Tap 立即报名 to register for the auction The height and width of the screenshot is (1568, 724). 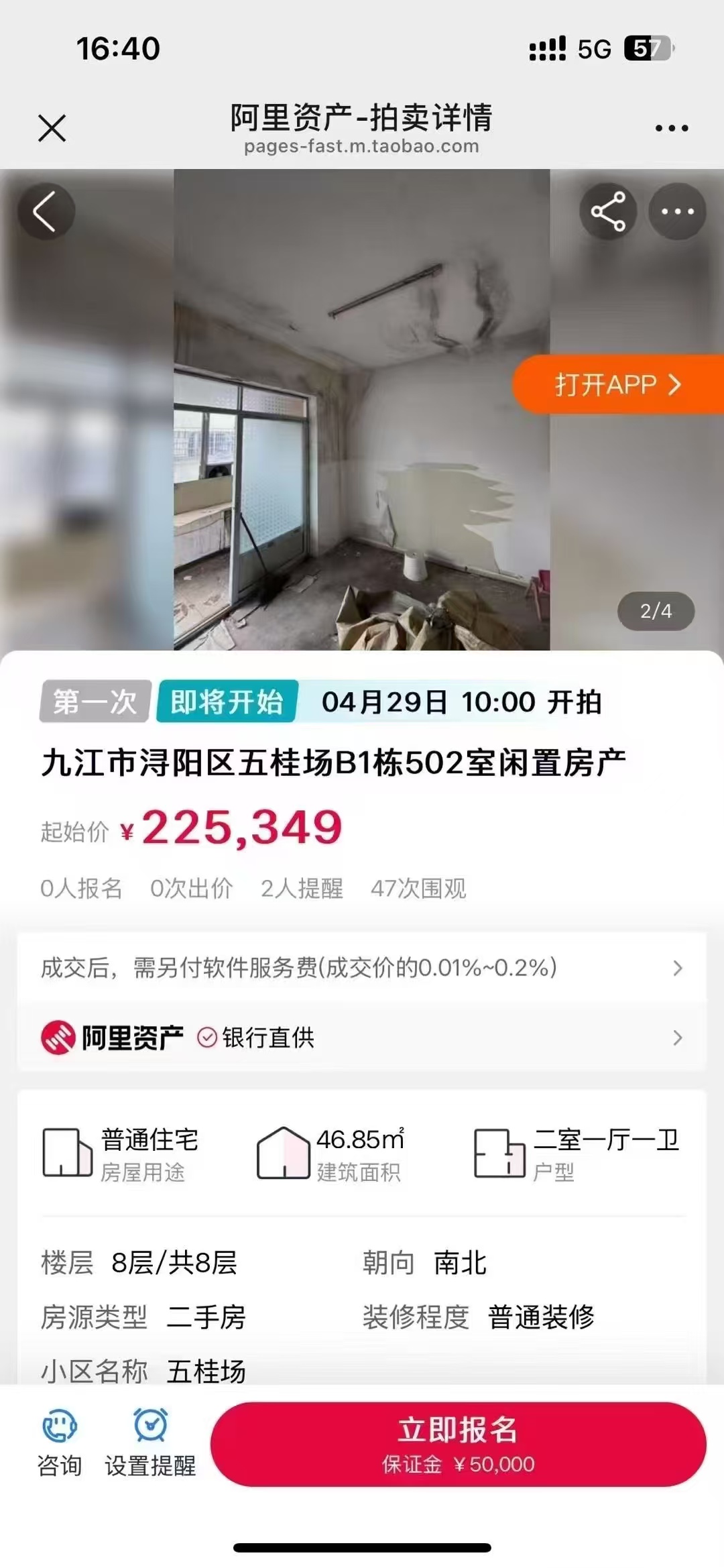pos(458,1444)
